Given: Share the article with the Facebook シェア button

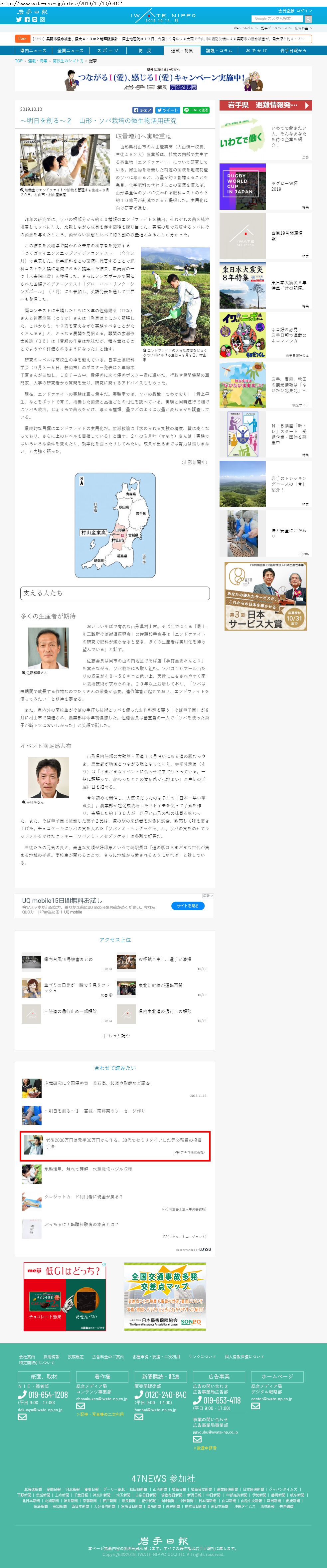Looking at the screenshot, I should [x=142, y=110].
